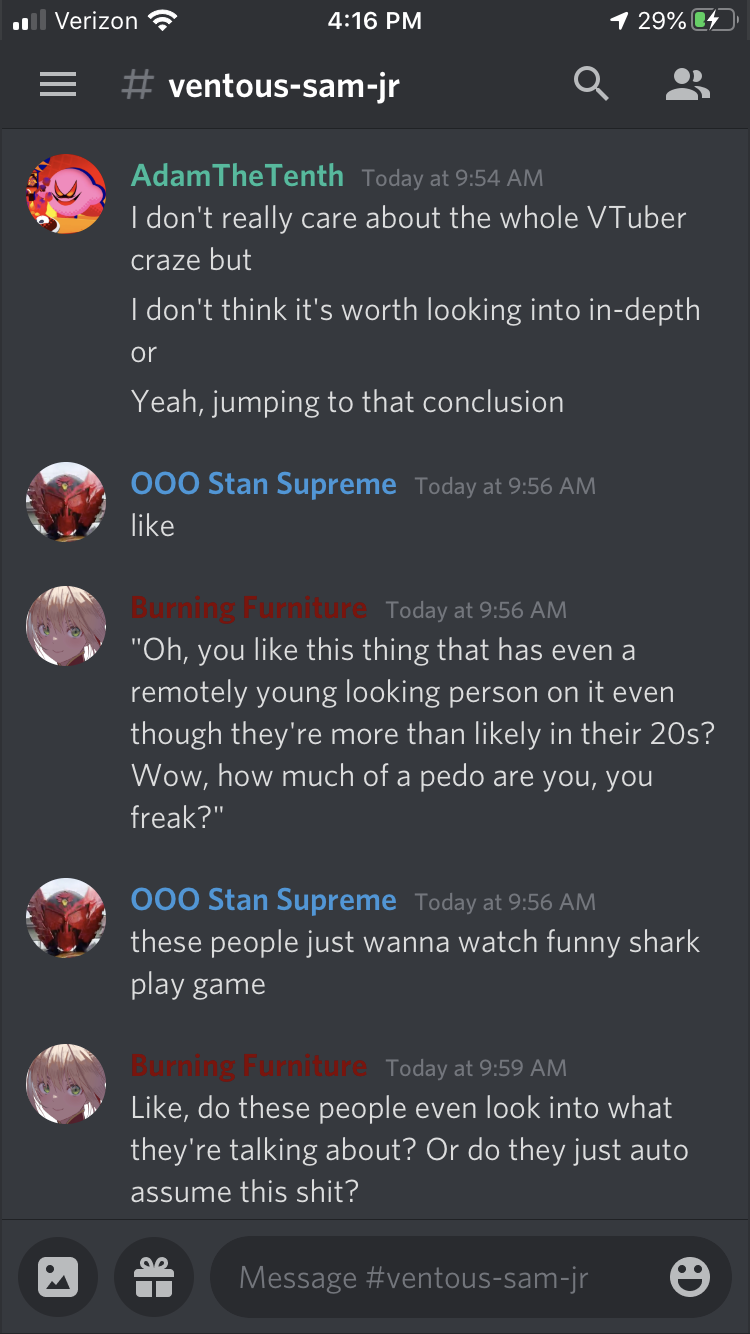Open the emoji picker
The image size is (750, 1334).
[x=689, y=1277]
